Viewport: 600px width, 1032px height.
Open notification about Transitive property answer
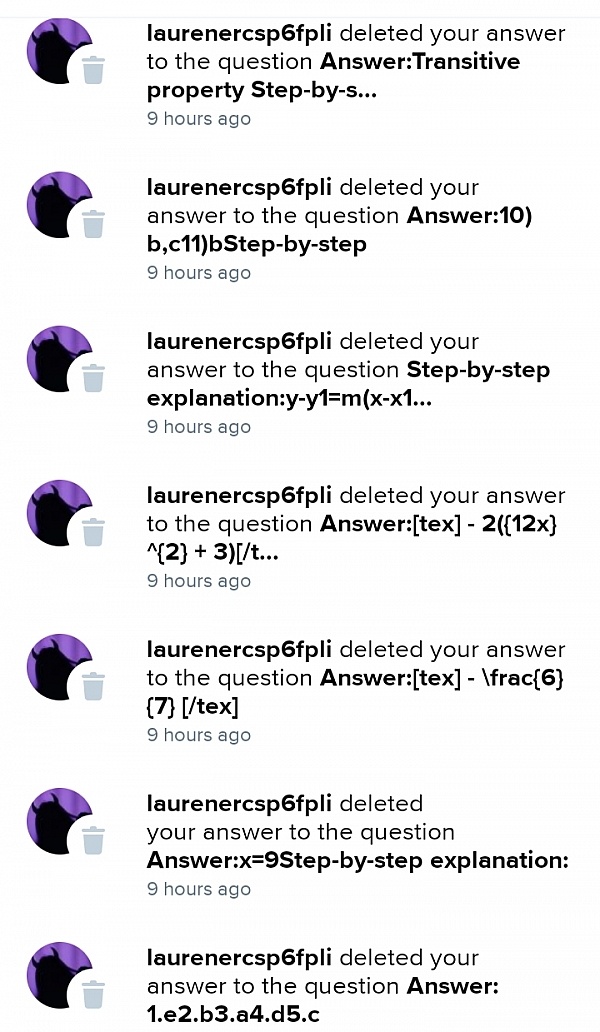pos(355,62)
